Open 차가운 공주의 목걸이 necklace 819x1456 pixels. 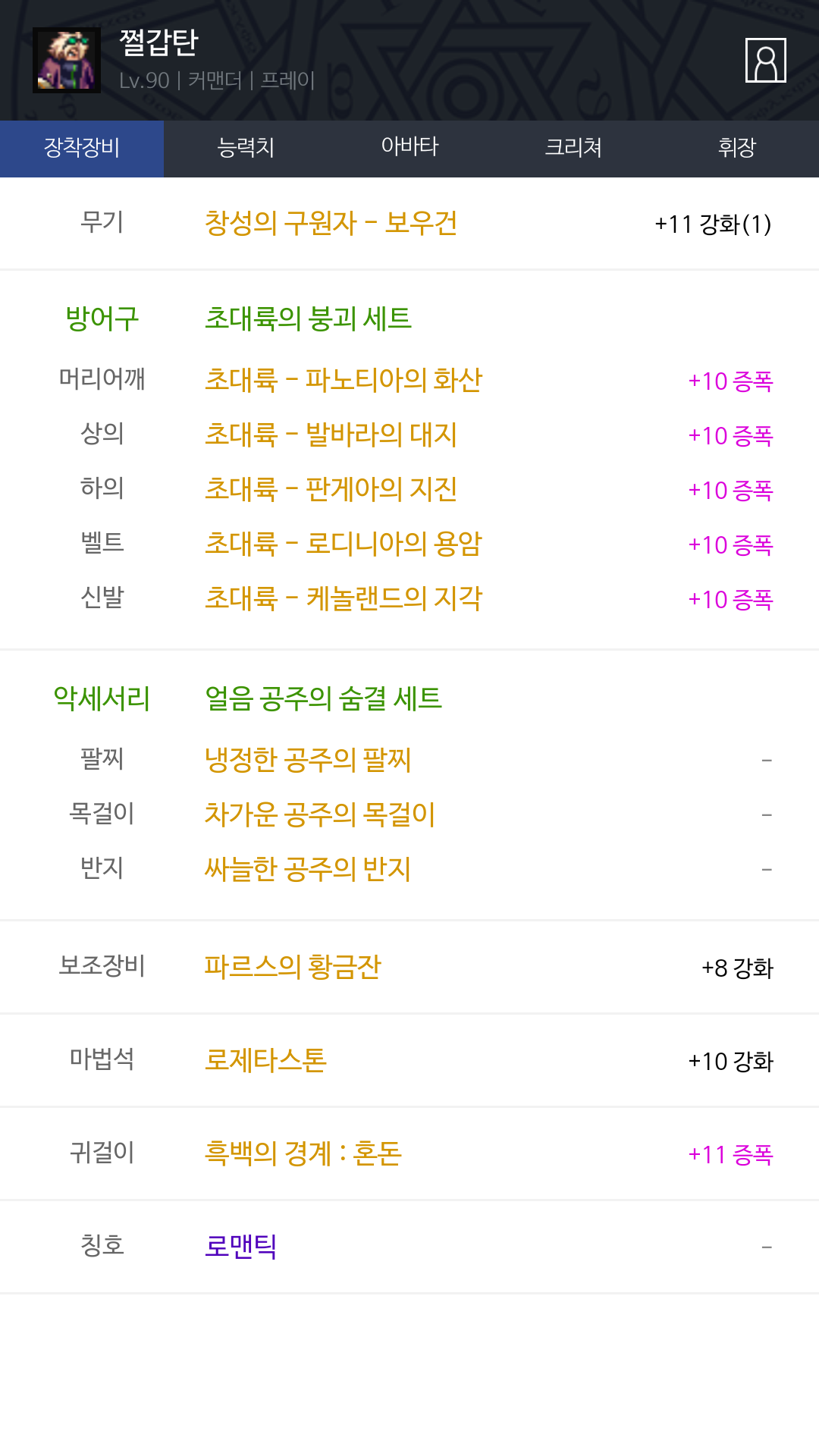pos(320,814)
